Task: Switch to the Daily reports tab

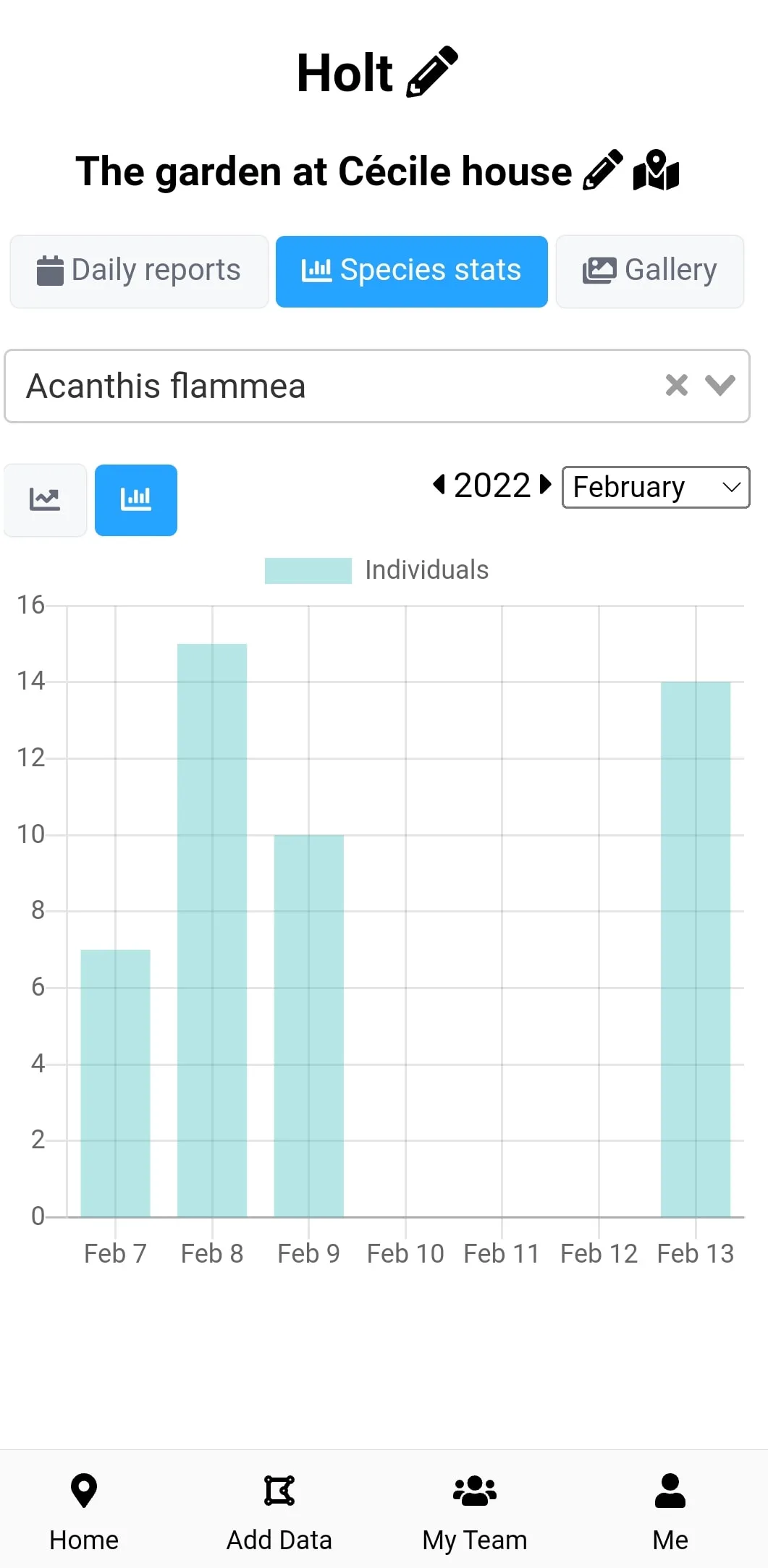Action: click(139, 271)
